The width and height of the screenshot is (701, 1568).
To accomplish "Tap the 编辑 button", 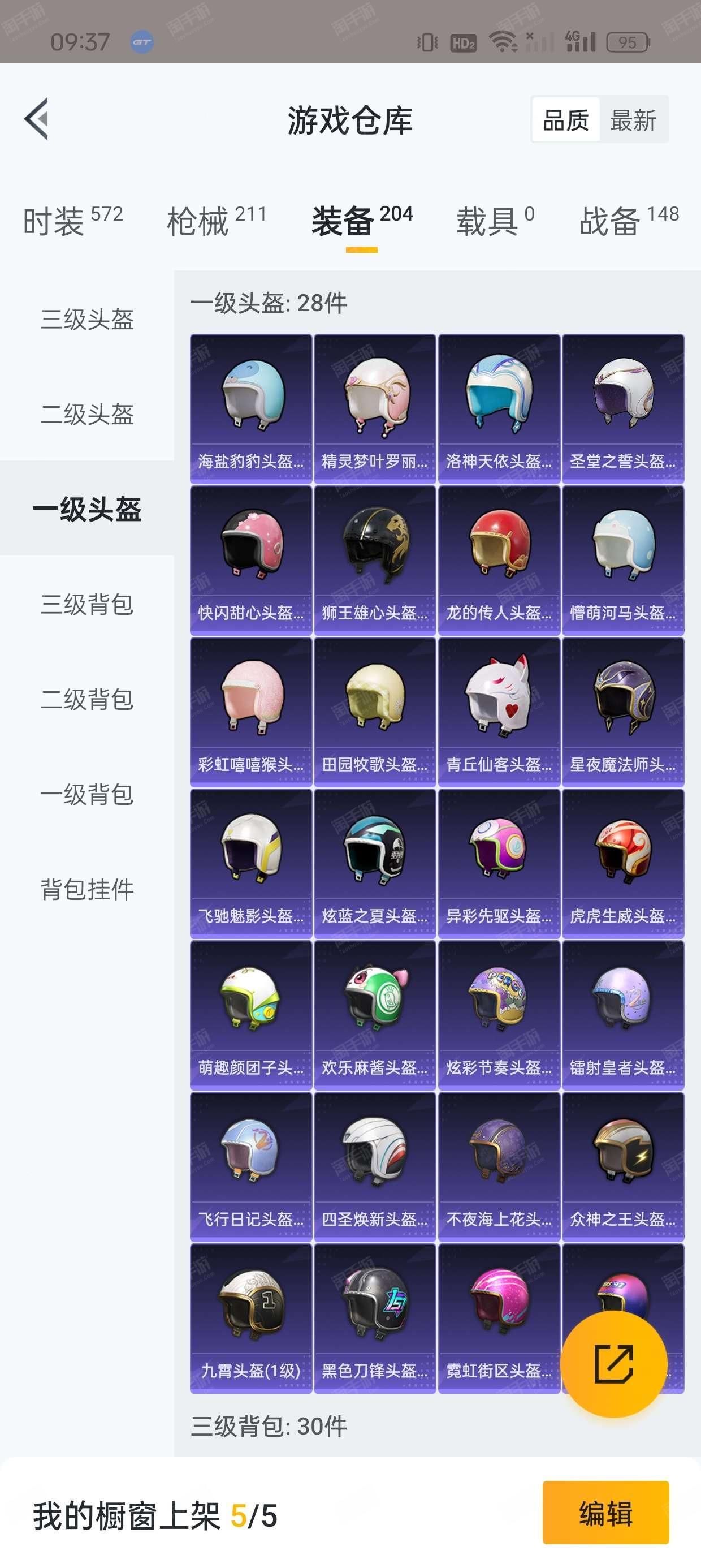I will click(x=605, y=1513).
